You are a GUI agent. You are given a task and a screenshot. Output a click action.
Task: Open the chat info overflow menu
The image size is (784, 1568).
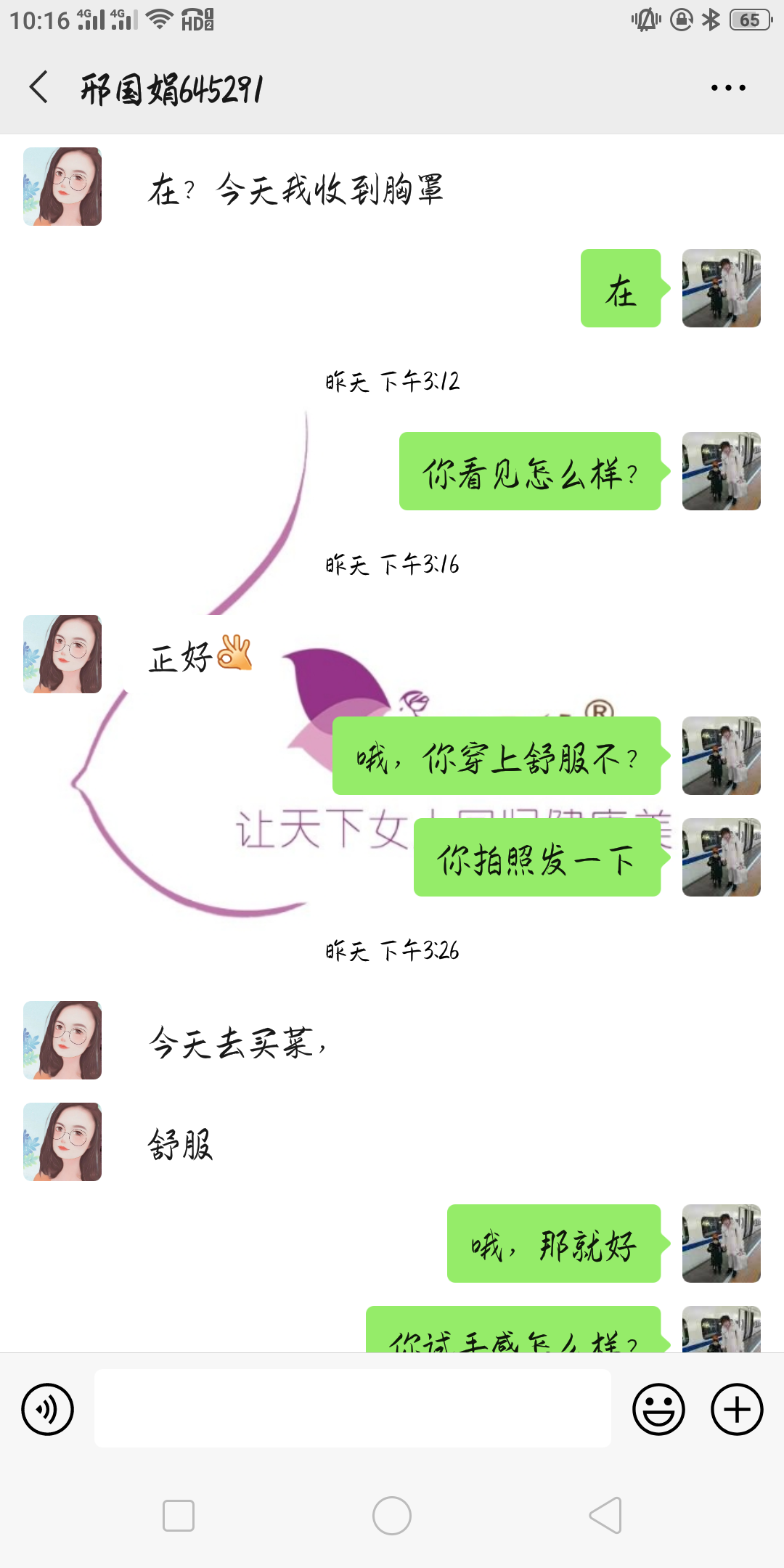pos(727,88)
